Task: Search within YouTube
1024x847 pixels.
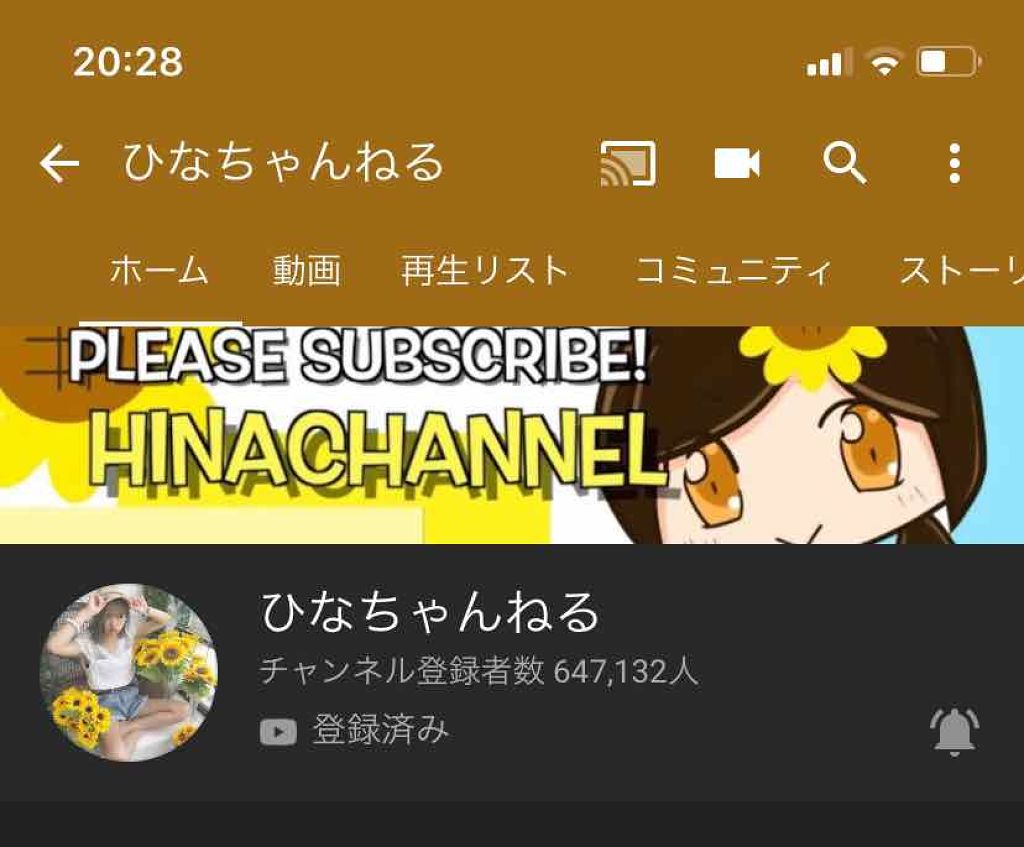Action: 845,163
